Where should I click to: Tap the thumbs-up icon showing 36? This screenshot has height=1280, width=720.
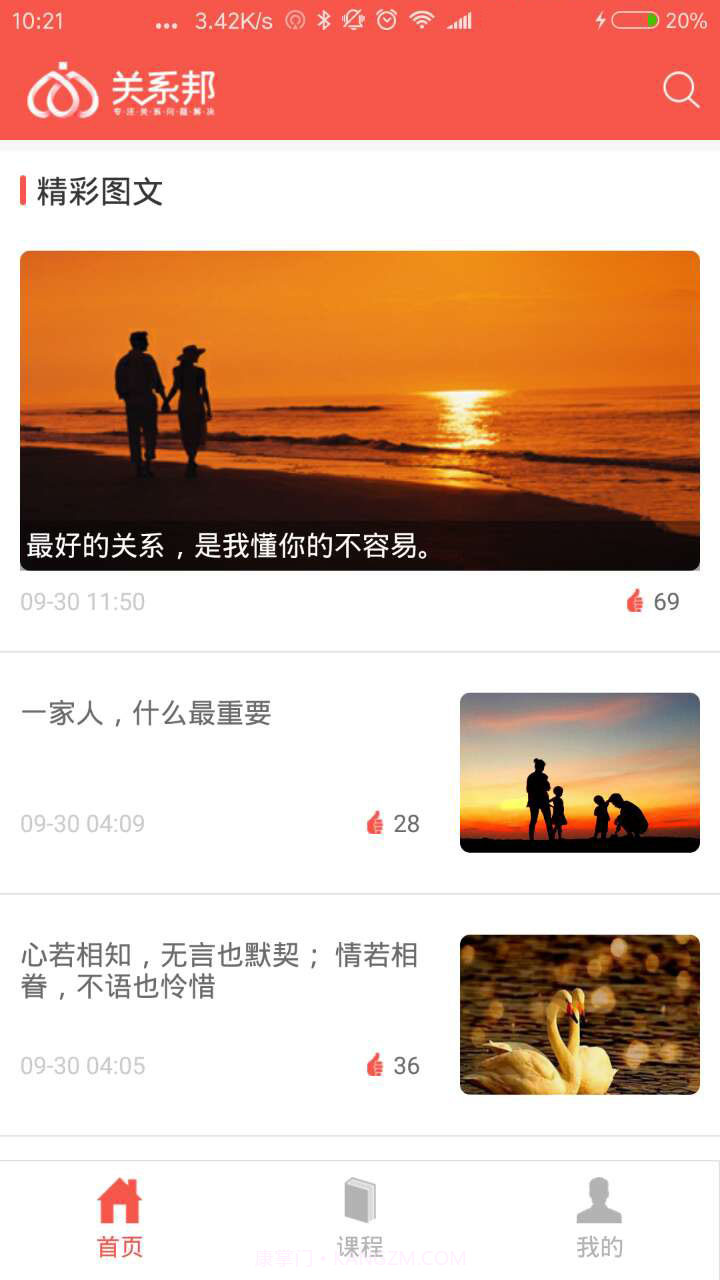378,1065
